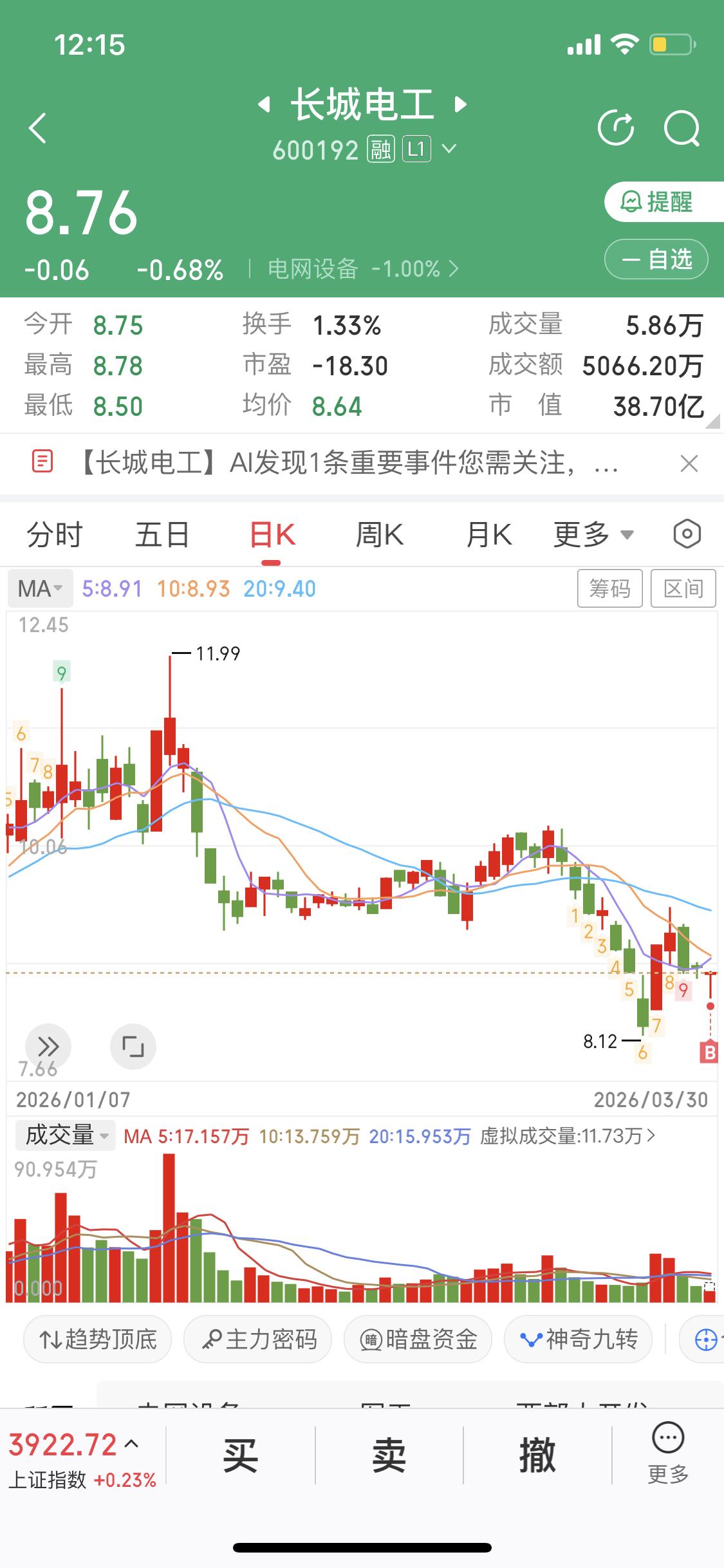Toggle 筹码 chip distribution overlay
The height and width of the screenshot is (1568, 724).
pyautogui.click(x=609, y=588)
